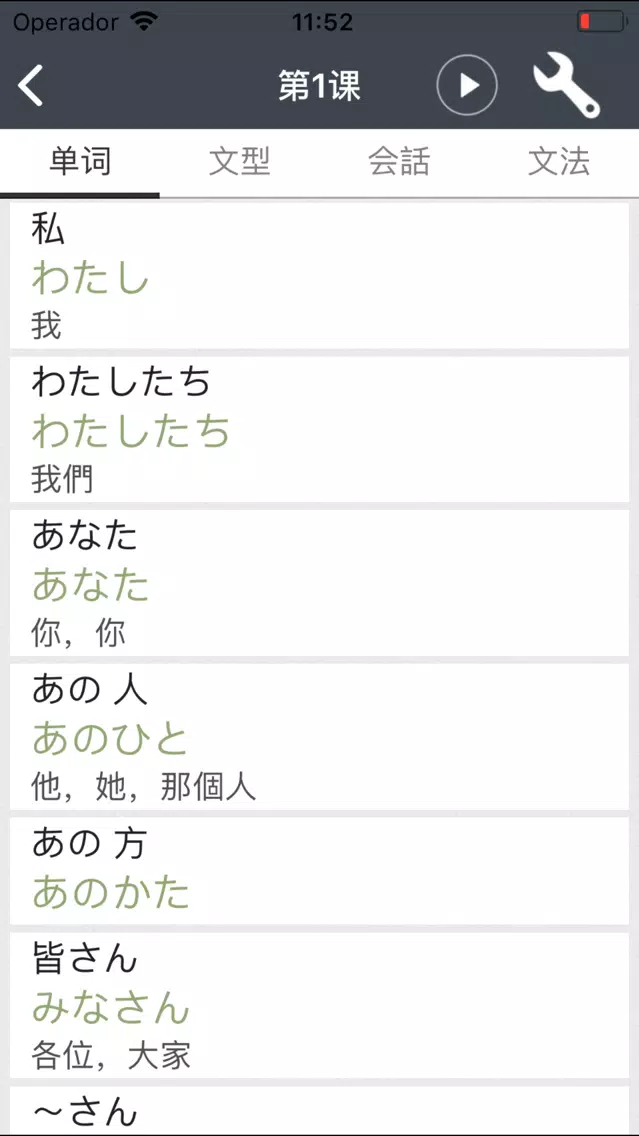Switch to the 文型 tab
The height and width of the screenshot is (1136, 639).
click(x=239, y=162)
